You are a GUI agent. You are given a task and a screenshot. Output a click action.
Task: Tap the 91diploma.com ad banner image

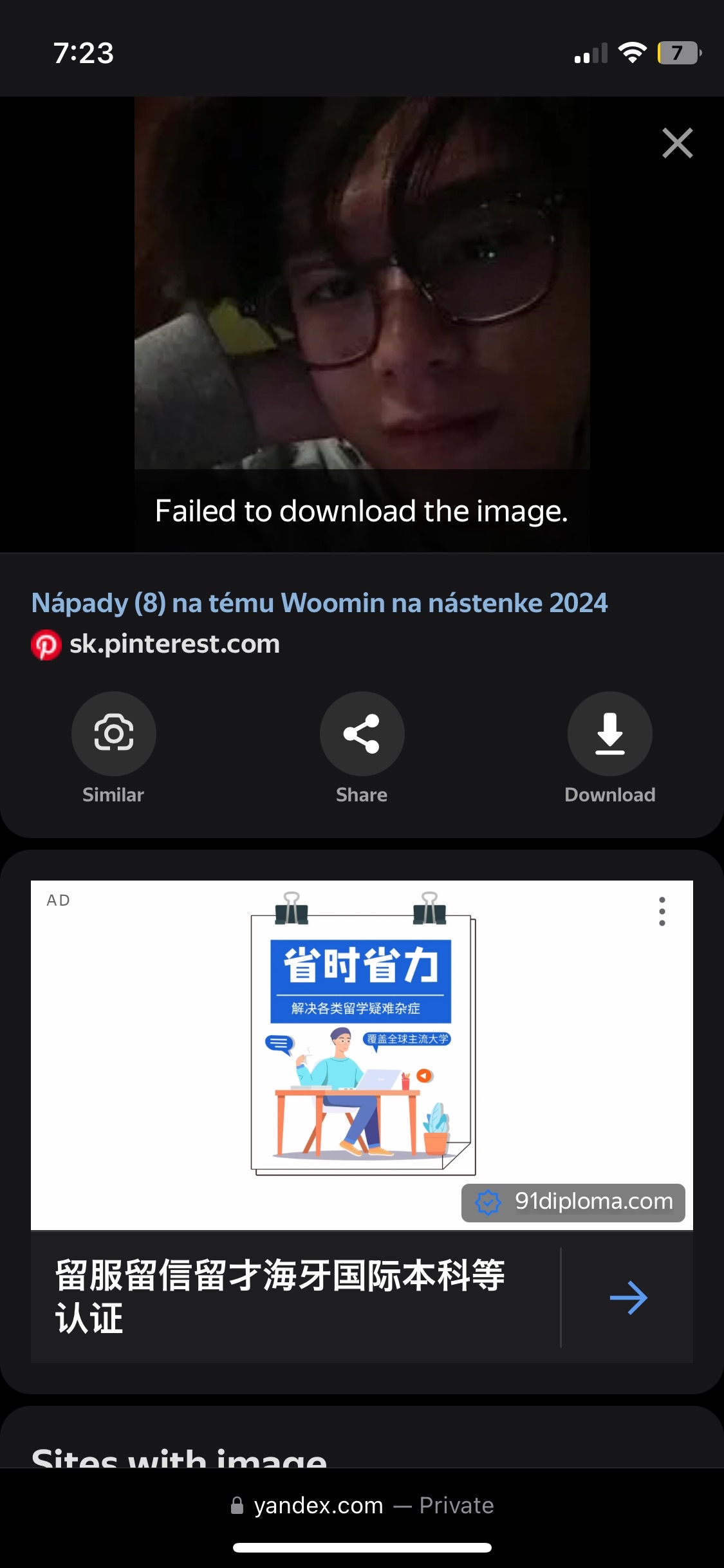(362, 1055)
